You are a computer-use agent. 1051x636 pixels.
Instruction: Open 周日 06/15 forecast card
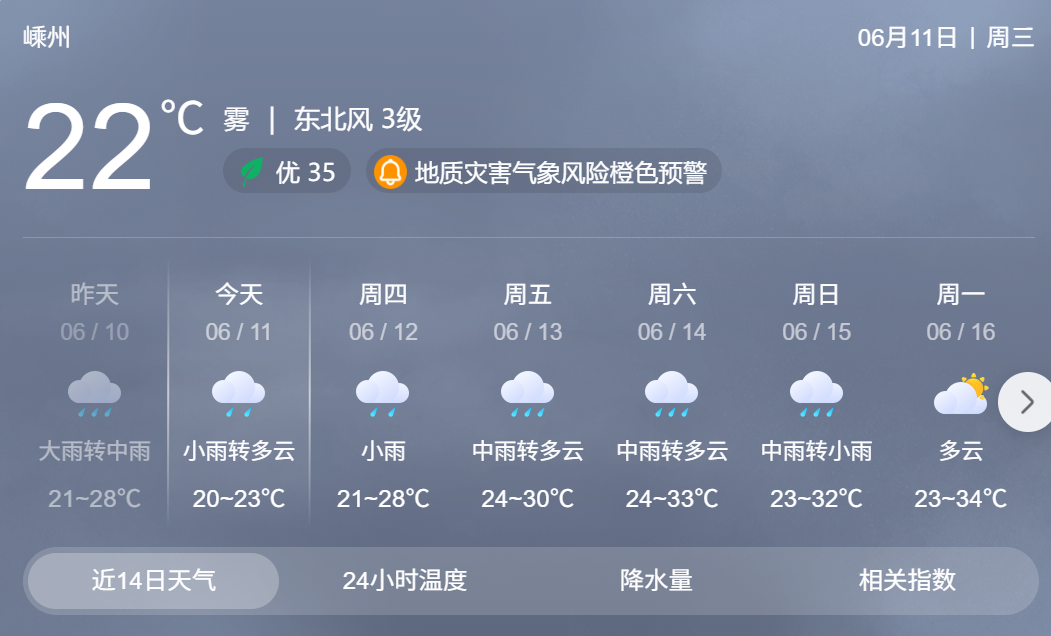click(816, 395)
